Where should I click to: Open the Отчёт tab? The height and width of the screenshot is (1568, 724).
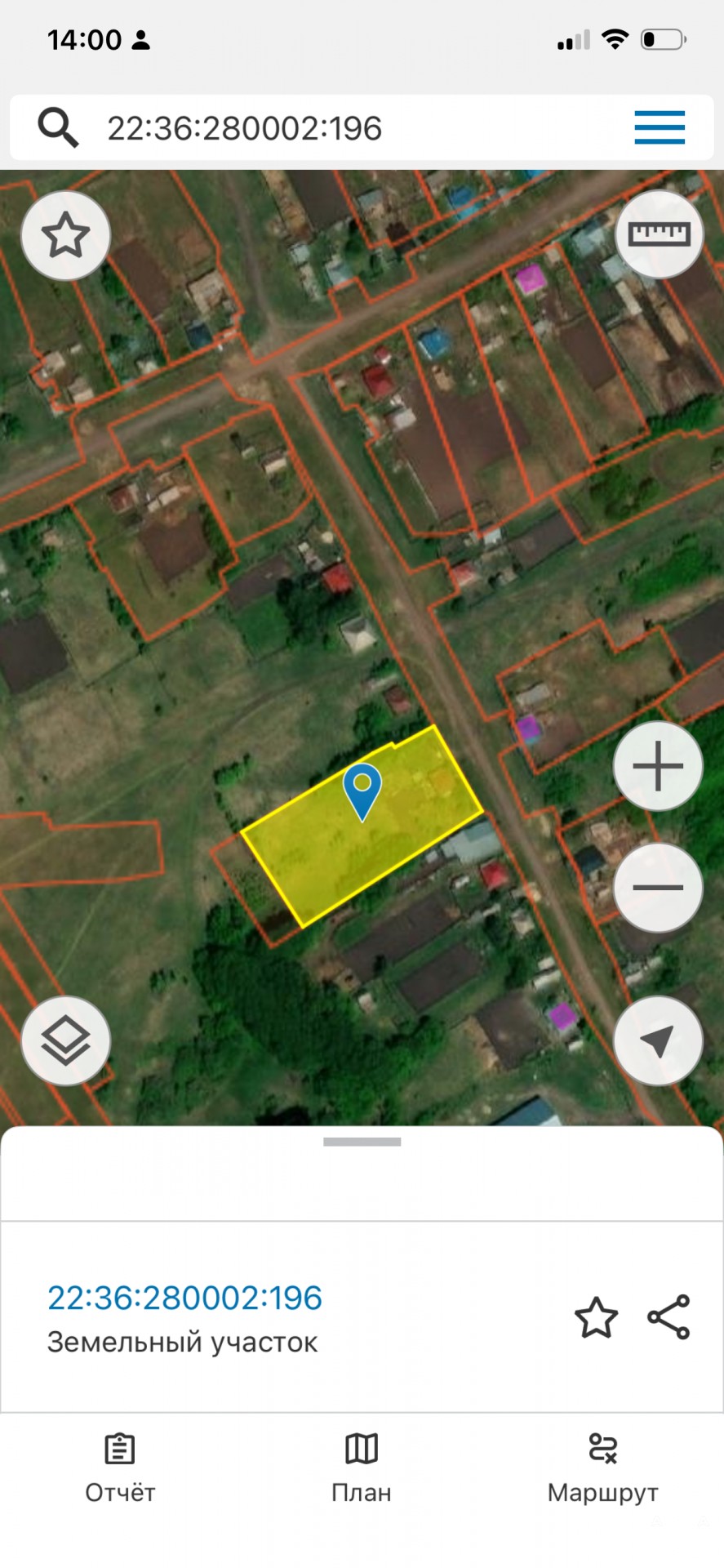coord(120,1468)
